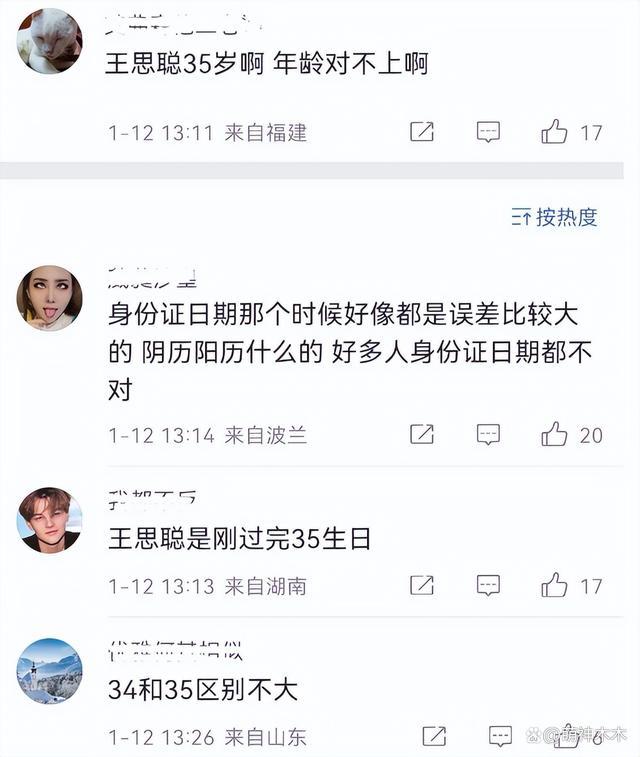
Task: Repost the comment "王思聪是刚过完35生日"
Action: coord(422,586)
